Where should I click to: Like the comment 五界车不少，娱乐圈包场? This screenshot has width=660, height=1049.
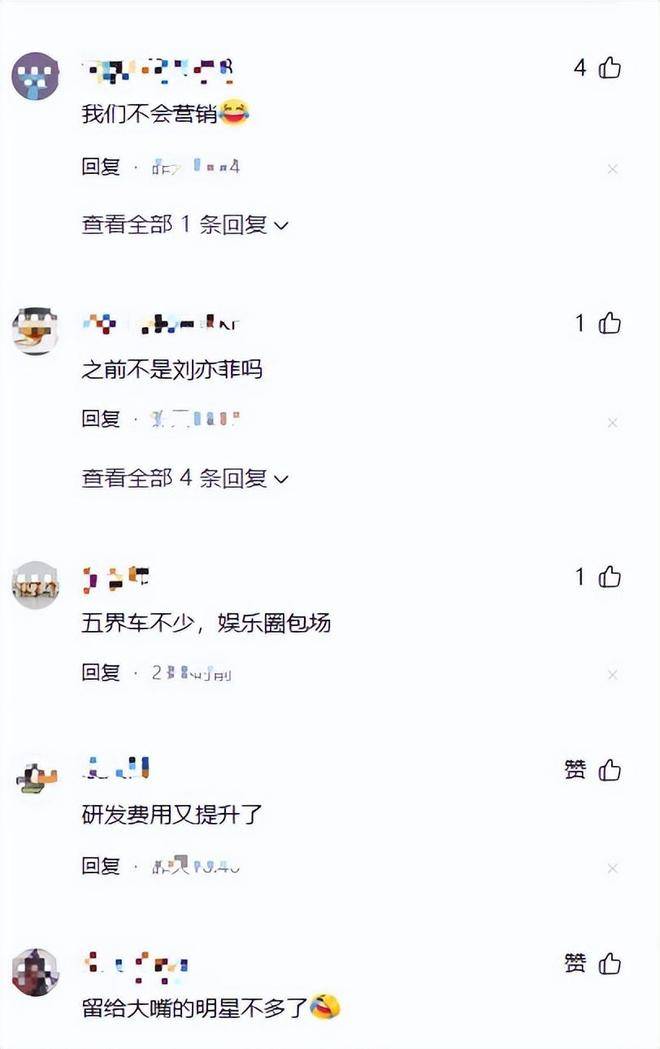[609, 577]
